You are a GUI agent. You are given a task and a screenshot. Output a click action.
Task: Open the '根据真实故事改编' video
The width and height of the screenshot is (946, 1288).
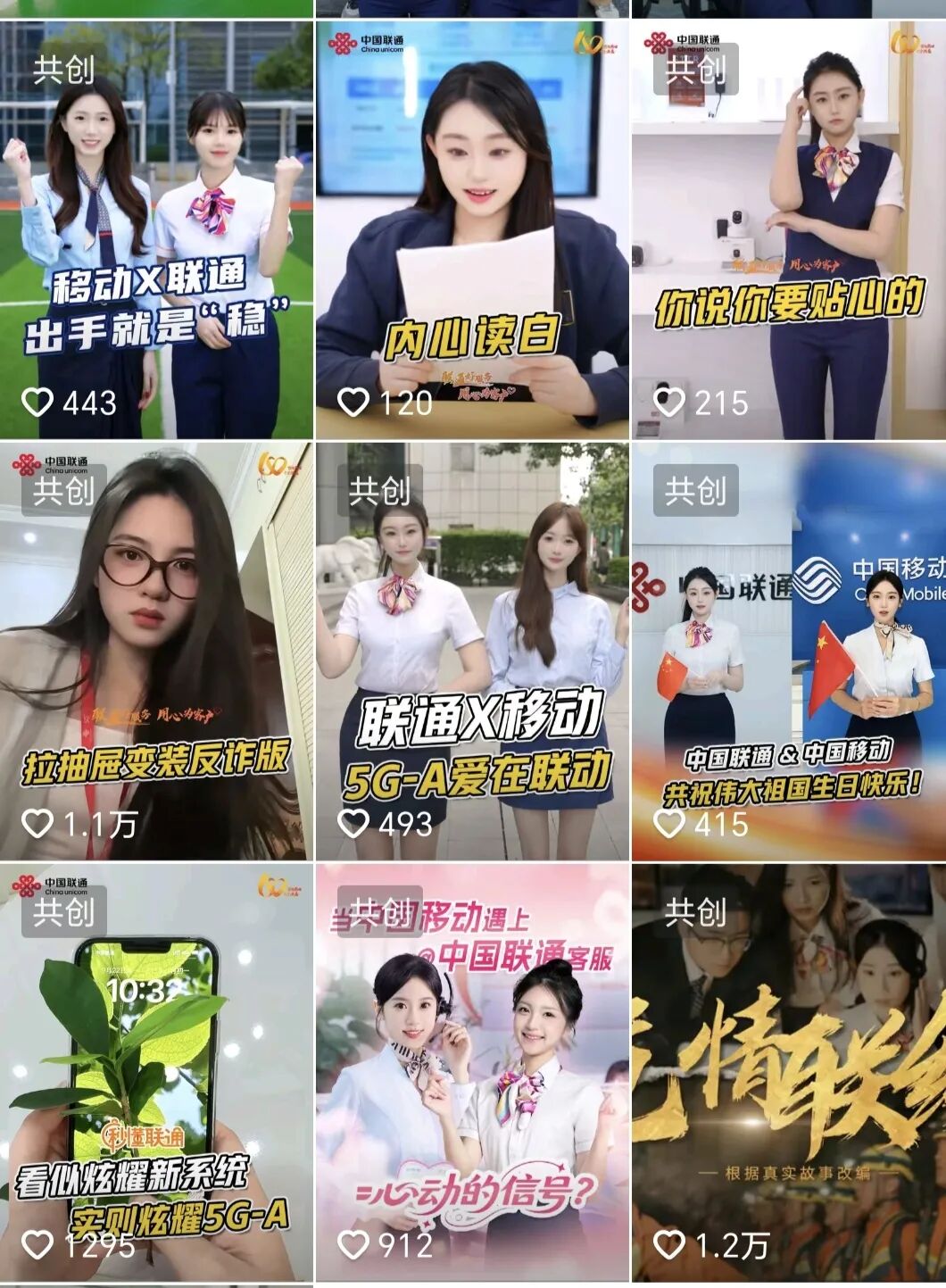point(789,1071)
